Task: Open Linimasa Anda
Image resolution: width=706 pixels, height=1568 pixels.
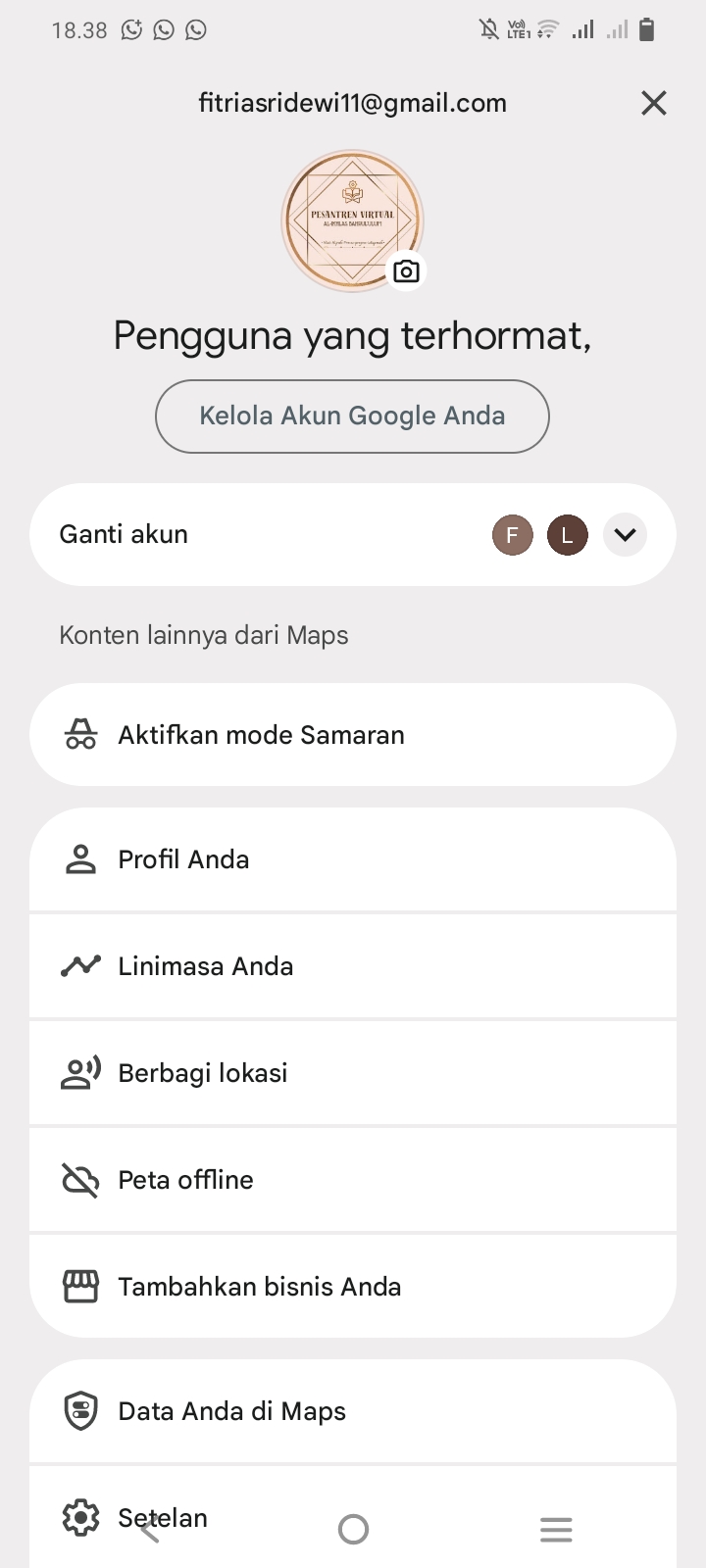Action: [x=353, y=966]
